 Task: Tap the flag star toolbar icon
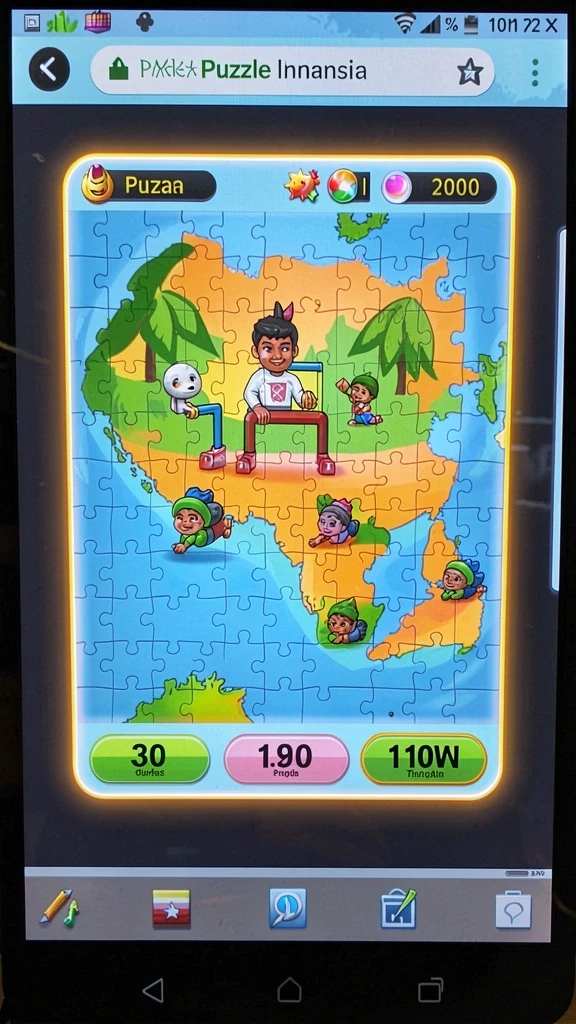click(171, 908)
